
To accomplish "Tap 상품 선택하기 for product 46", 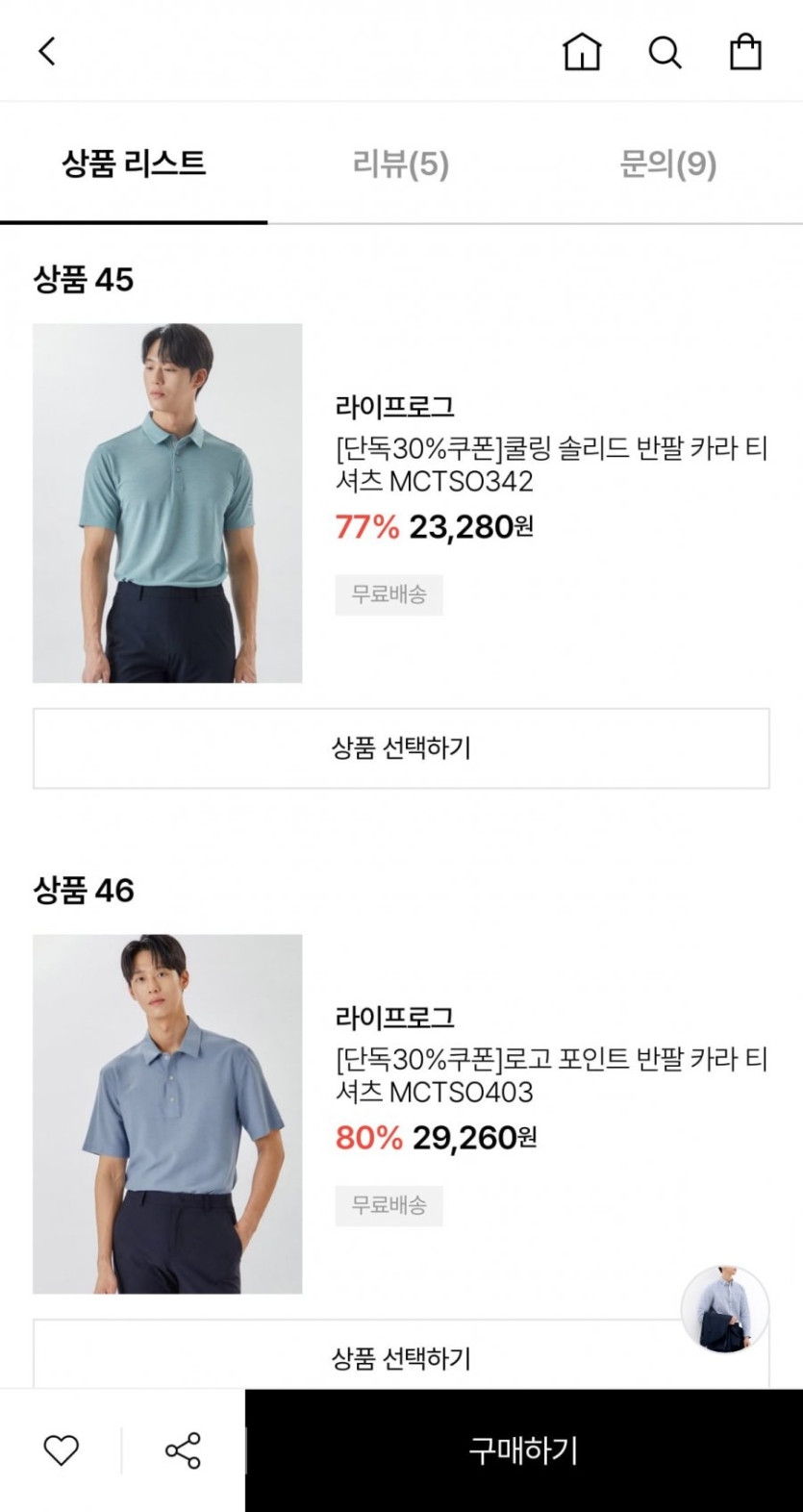I will point(401,1357).
